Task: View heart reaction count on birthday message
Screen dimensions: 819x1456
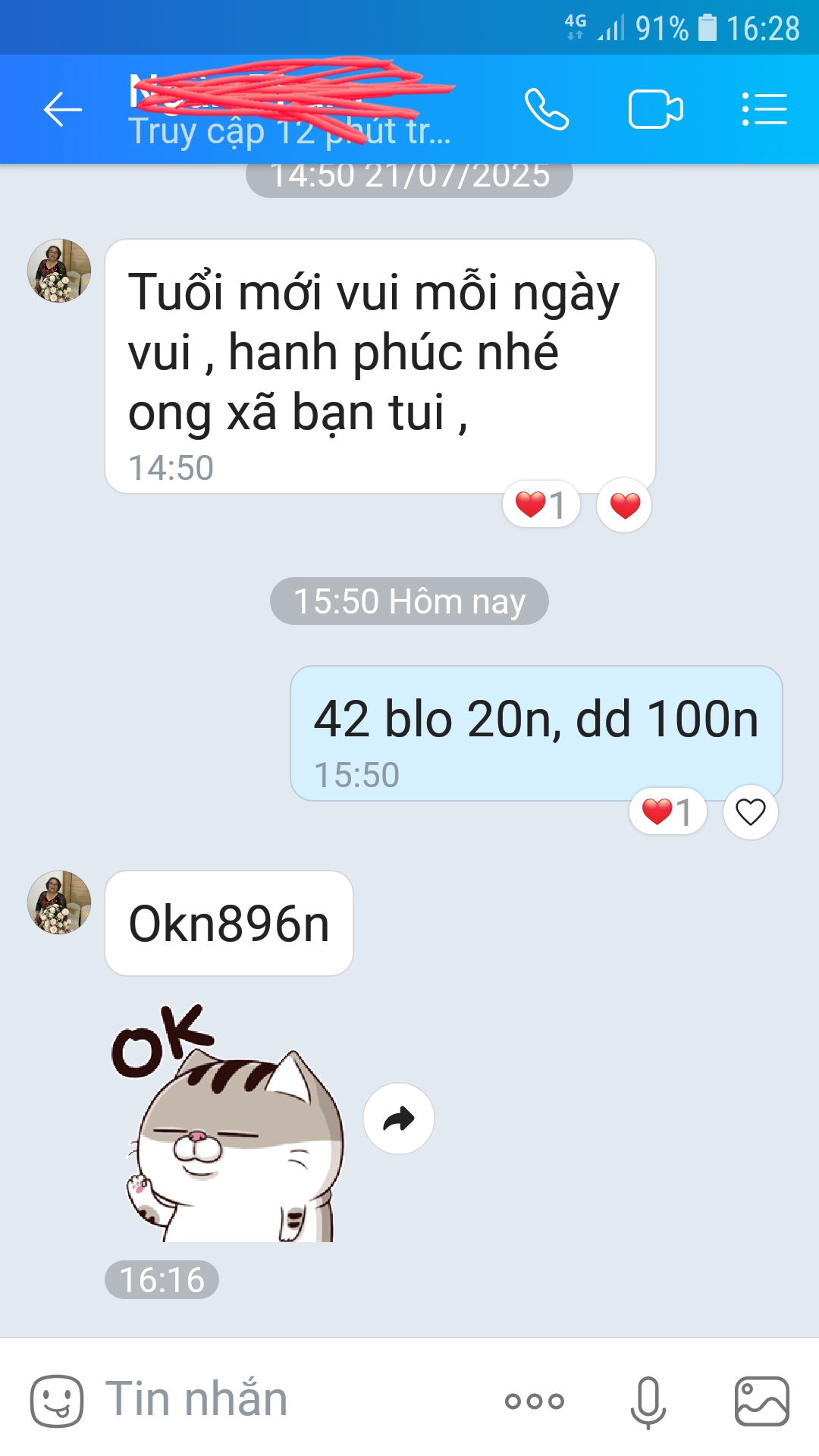Action: click(541, 505)
